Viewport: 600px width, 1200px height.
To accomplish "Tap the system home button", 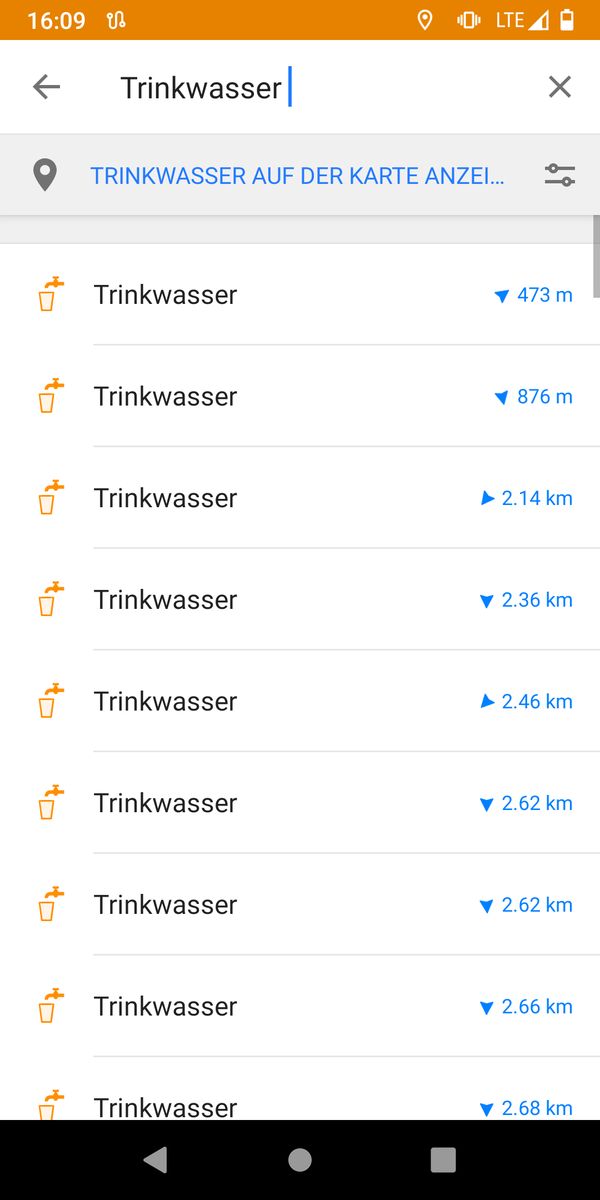I will click(x=300, y=1160).
